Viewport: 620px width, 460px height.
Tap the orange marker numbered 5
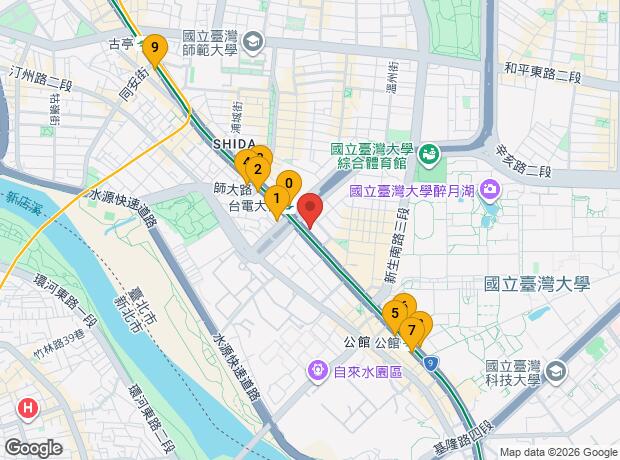click(x=395, y=316)
